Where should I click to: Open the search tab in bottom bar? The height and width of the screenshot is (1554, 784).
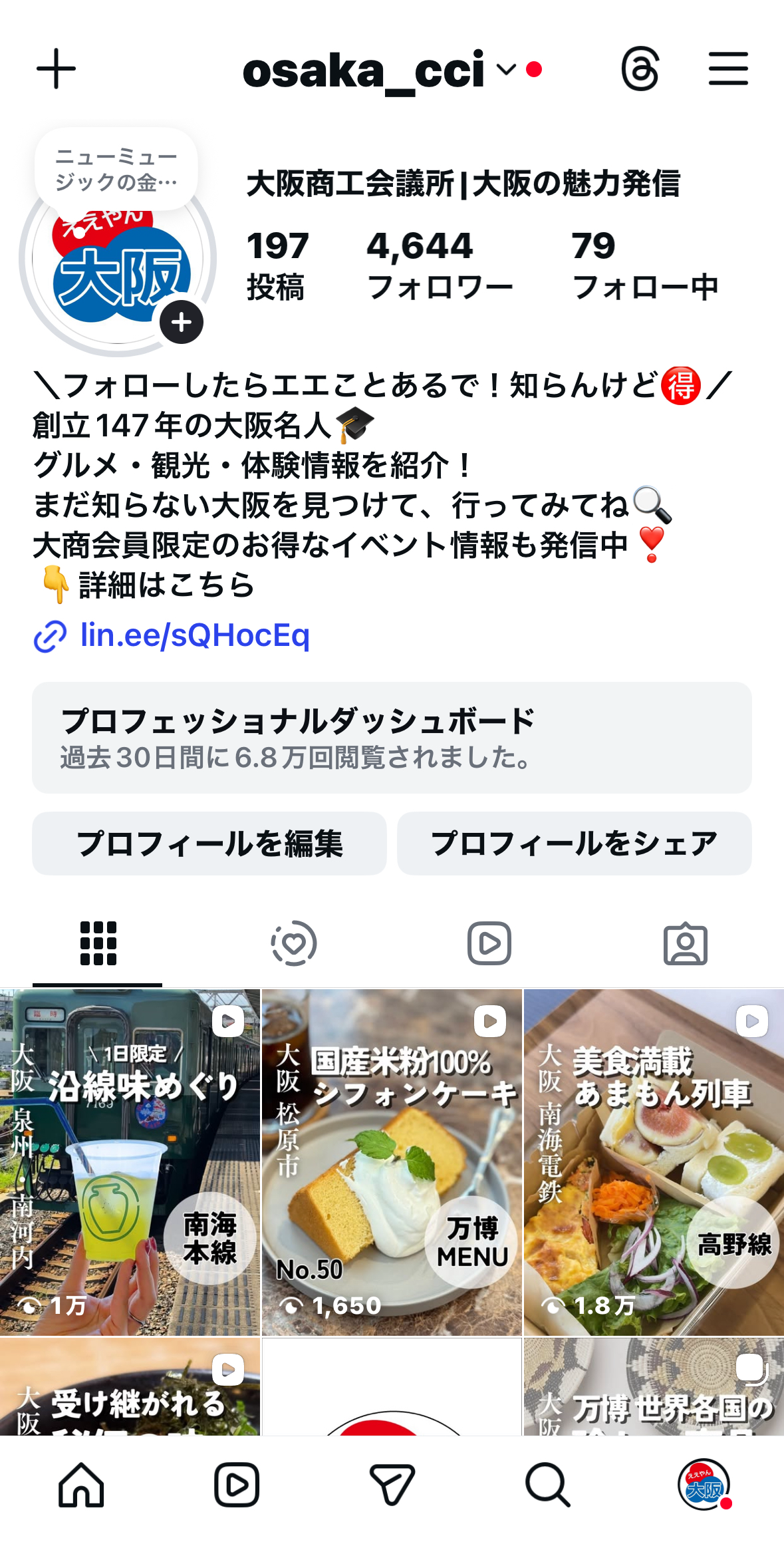(547, 1484)
